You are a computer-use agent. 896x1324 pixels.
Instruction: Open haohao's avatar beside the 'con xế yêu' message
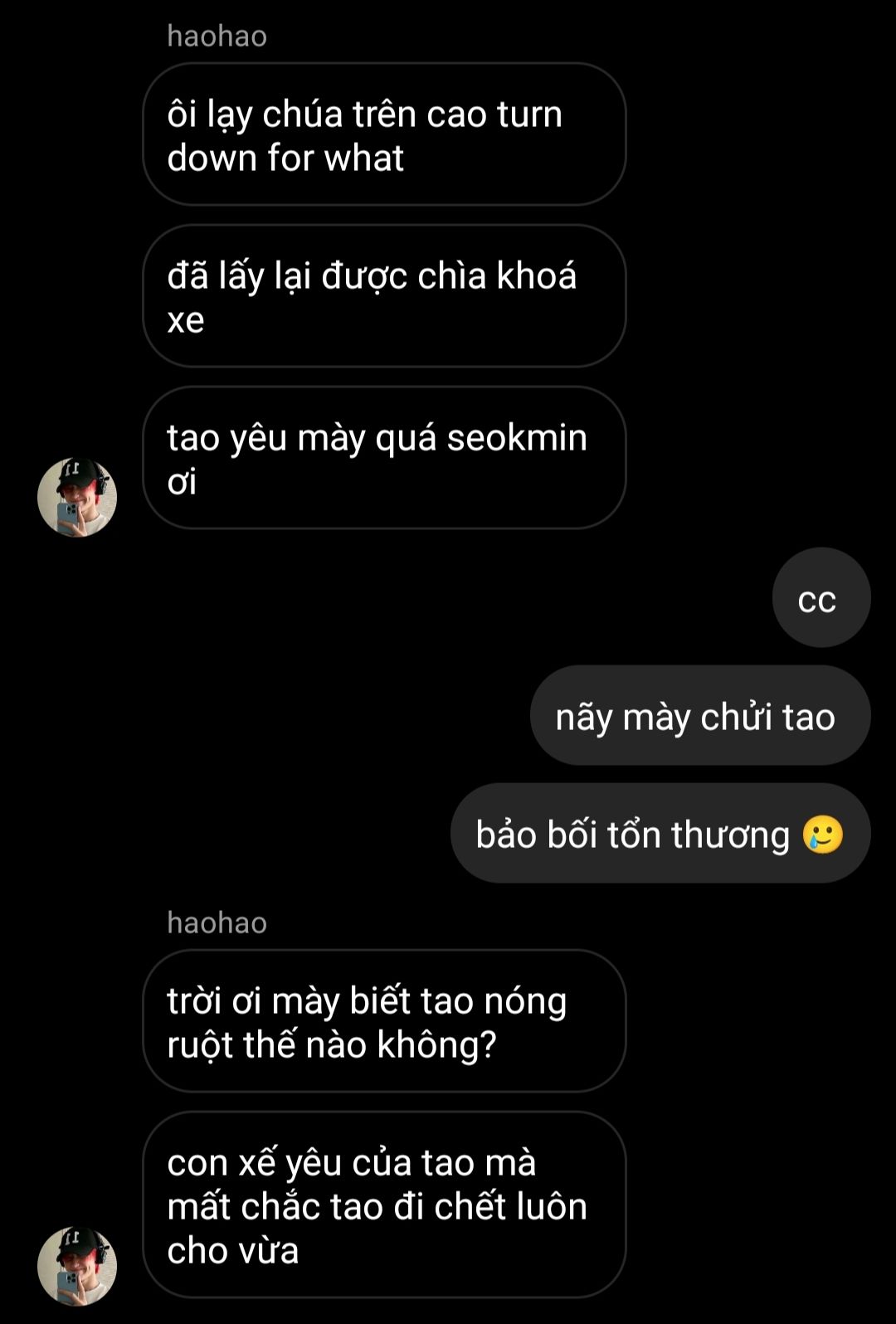[x=77, y=1265]
